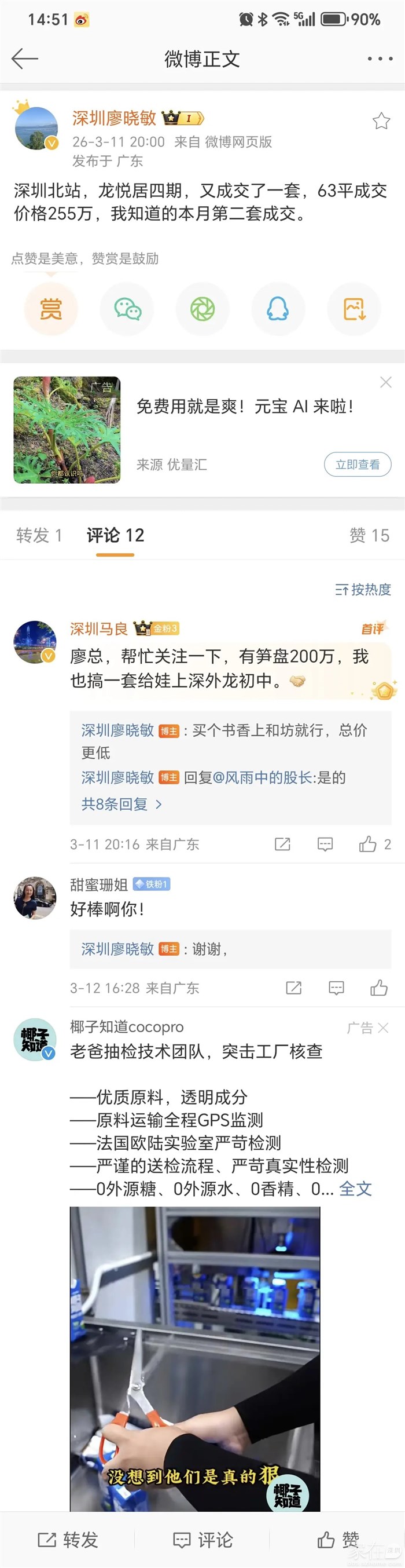This screenshot has width=405, height=1568.
Task: Switch to the 转发 1 tab
Action: [39, 535]
